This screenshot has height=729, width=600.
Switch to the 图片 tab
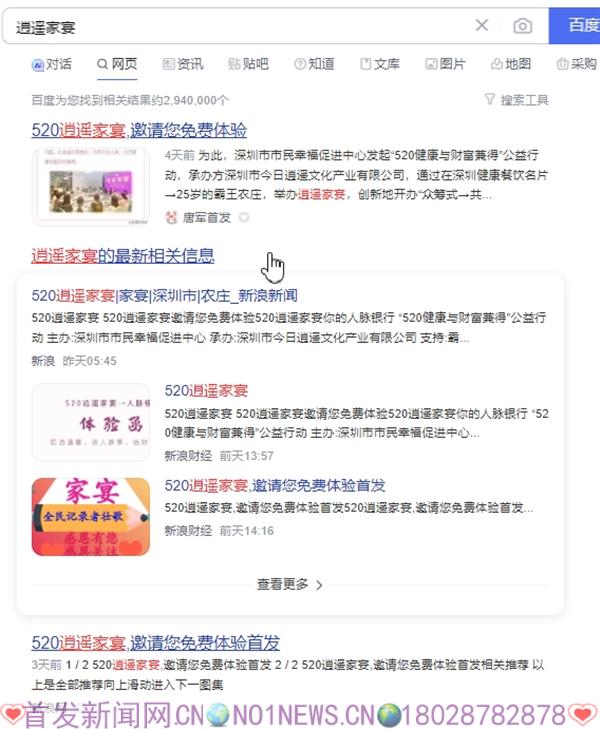(445, 64)
